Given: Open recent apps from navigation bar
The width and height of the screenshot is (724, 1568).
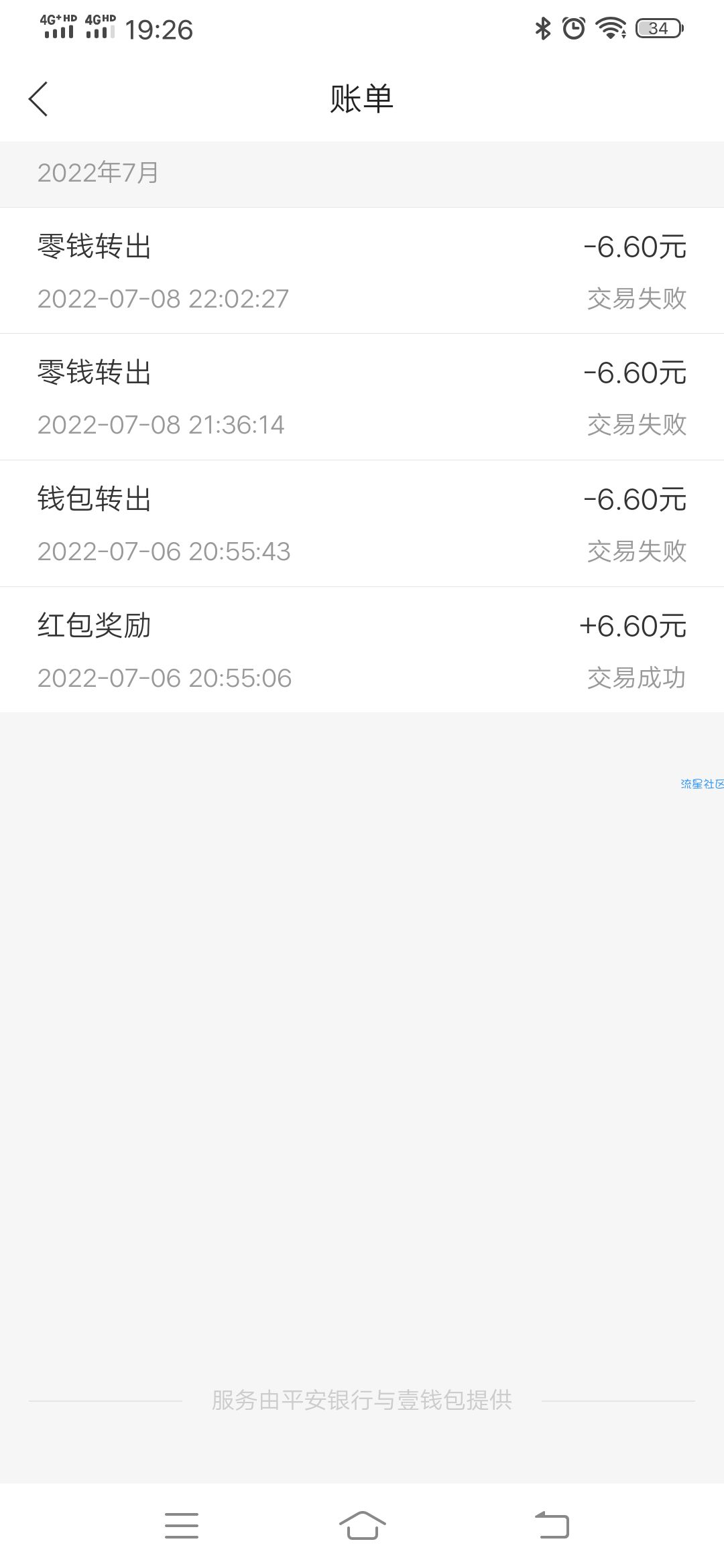Looking at the screenshot, I should [182, 1526].
